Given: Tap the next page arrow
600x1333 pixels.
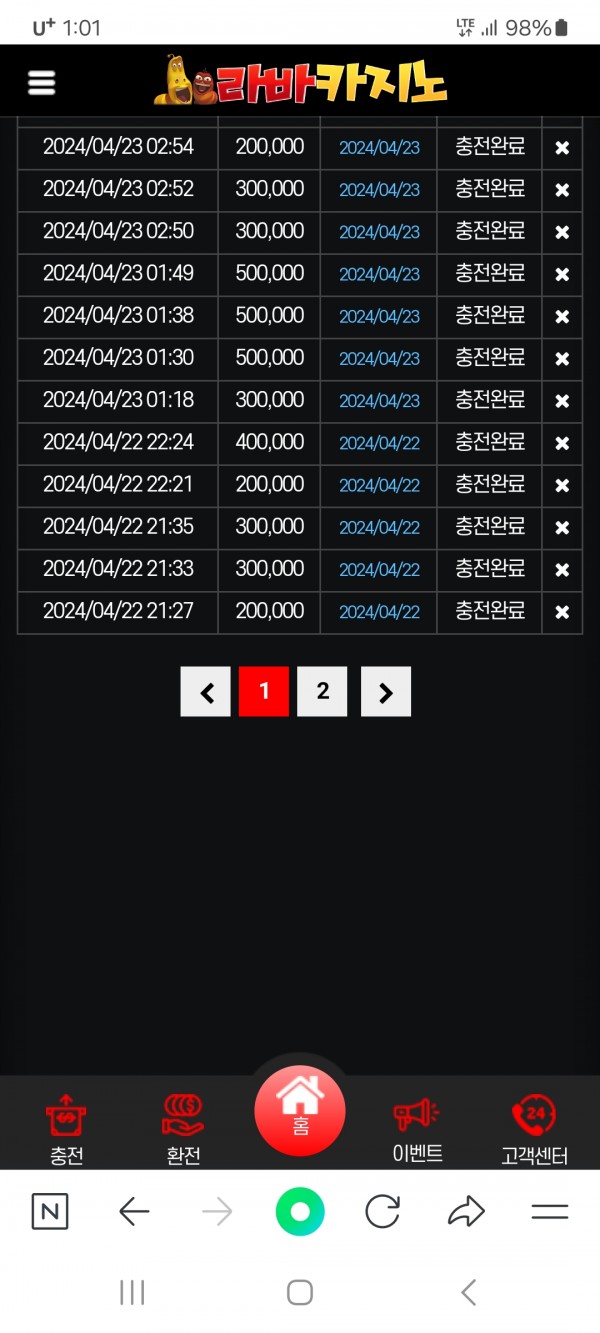Looking at the screenshot, I should point(386,692).
